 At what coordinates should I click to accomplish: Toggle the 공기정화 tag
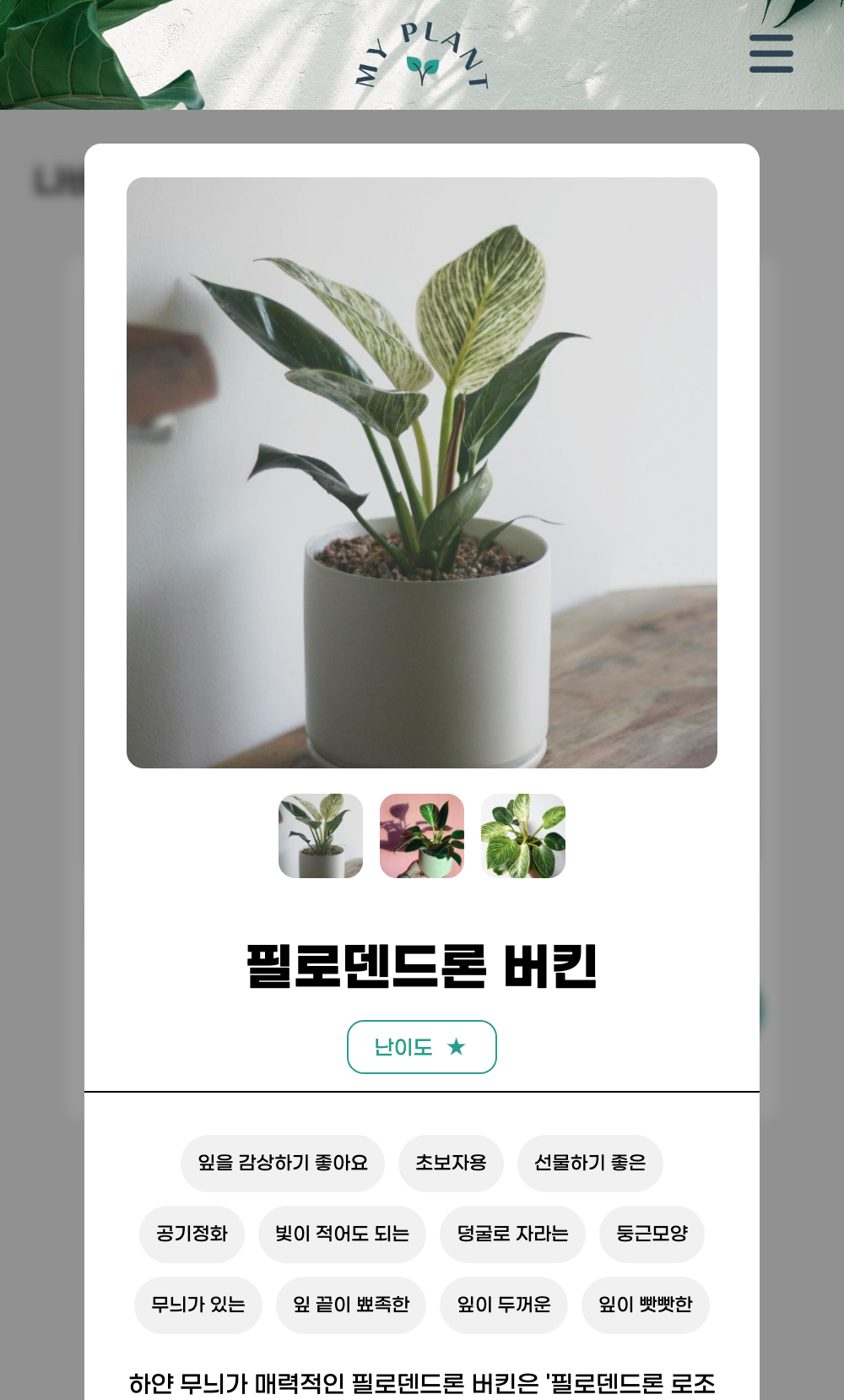pos(192,1234)
